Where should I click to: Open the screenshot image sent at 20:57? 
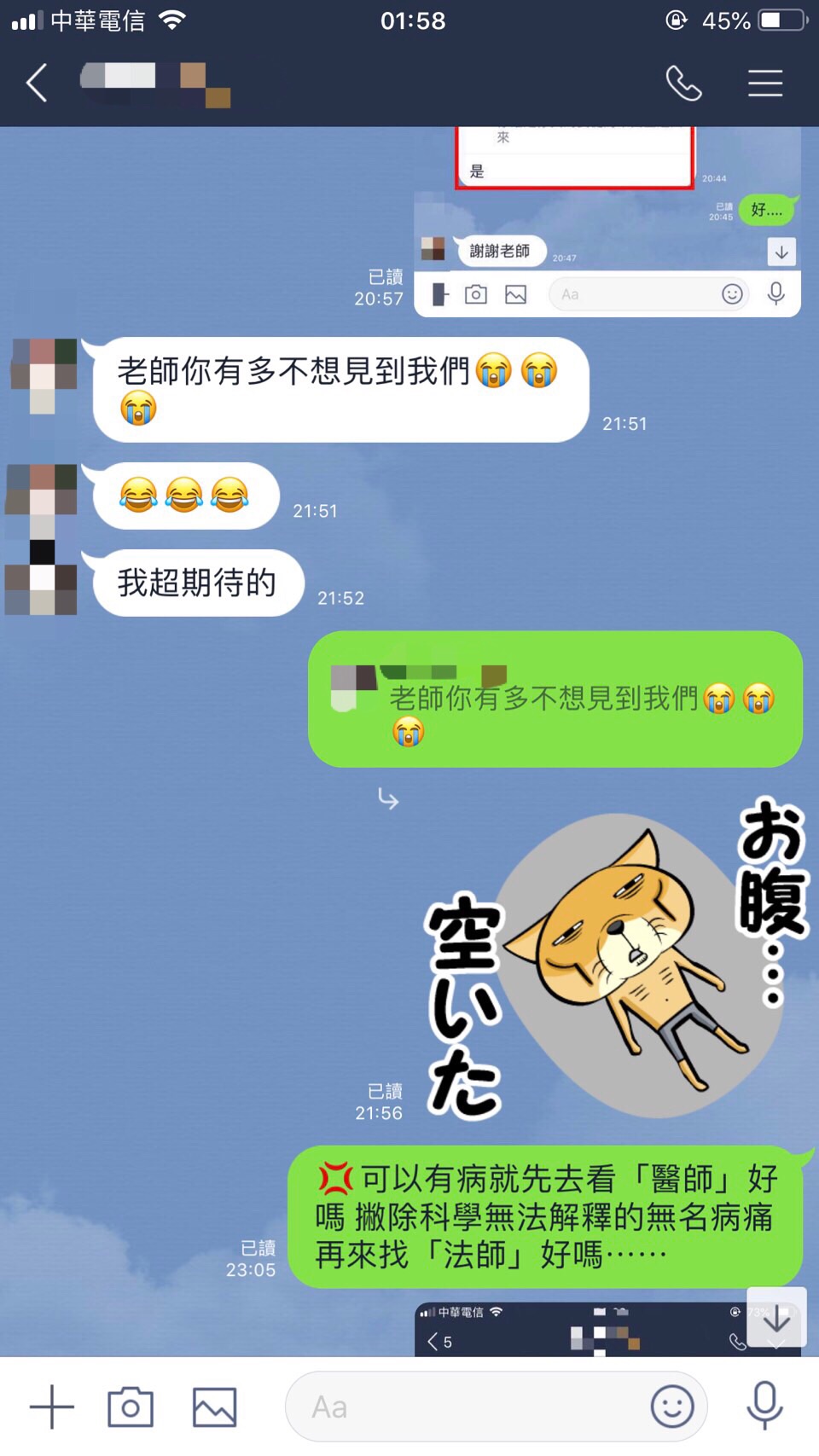(607, 222)
